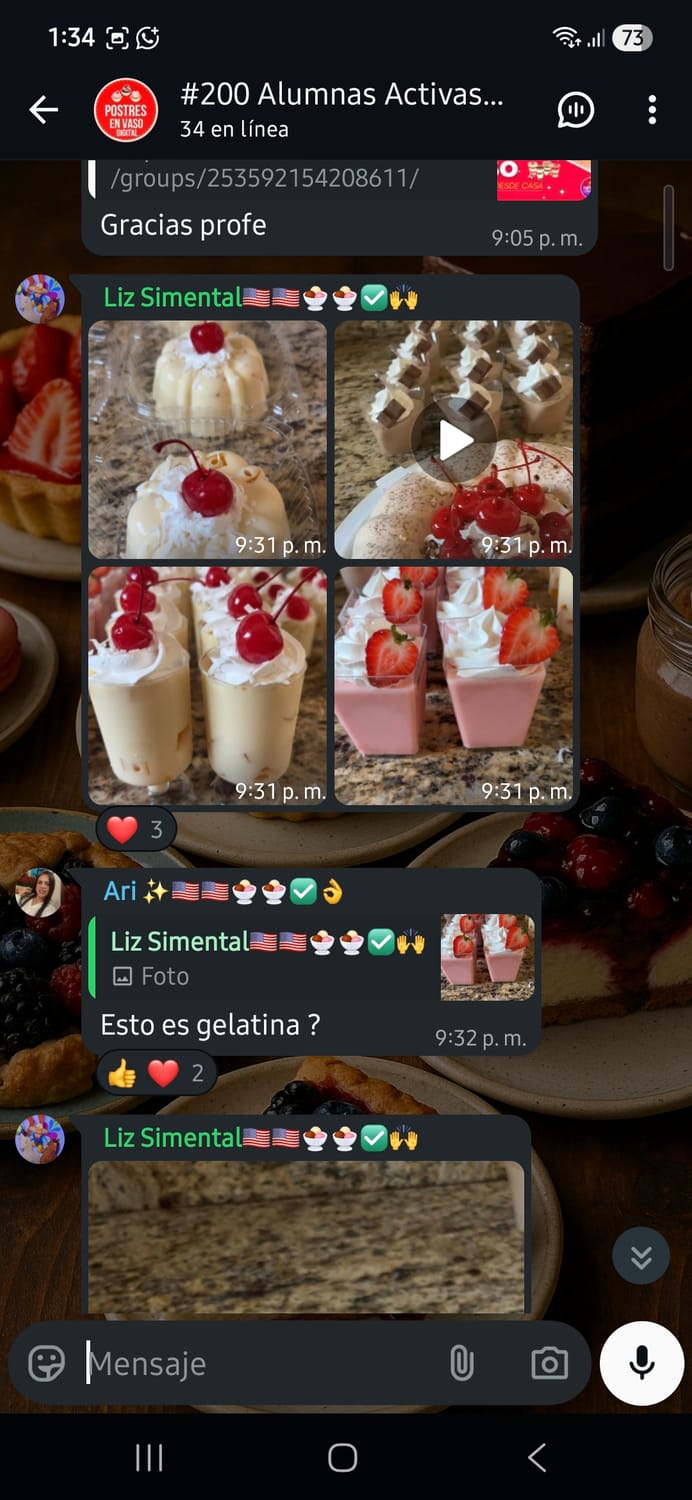The height and width of the screenshot is (1500, 692).
Task: Record a voice message
Action: tap(642, 1363)
